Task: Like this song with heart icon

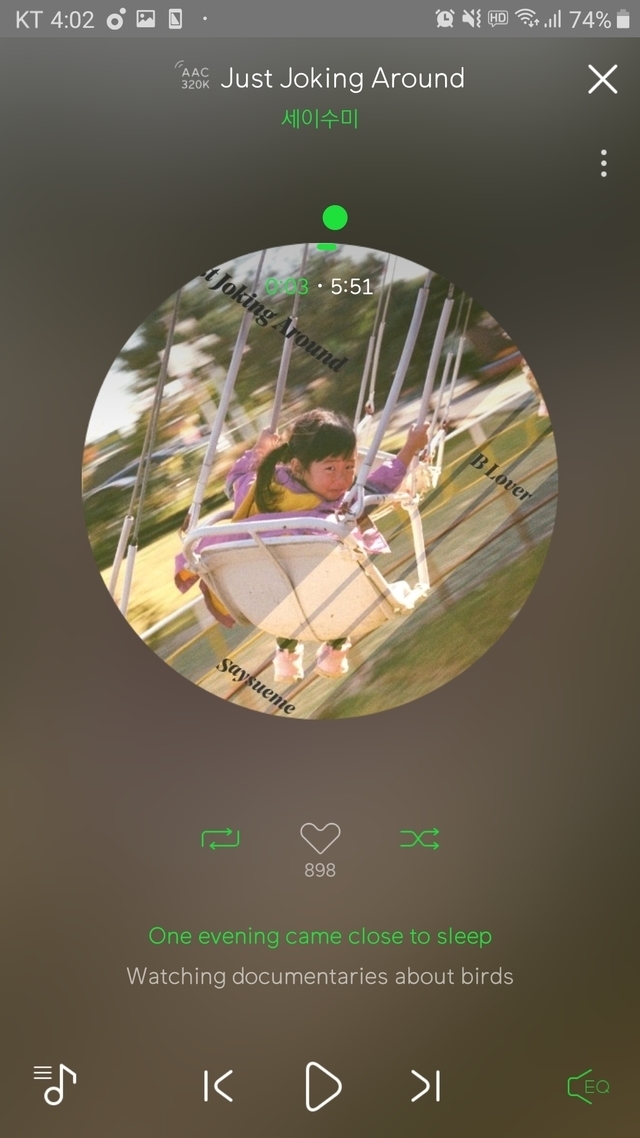Action: (320, 838)
